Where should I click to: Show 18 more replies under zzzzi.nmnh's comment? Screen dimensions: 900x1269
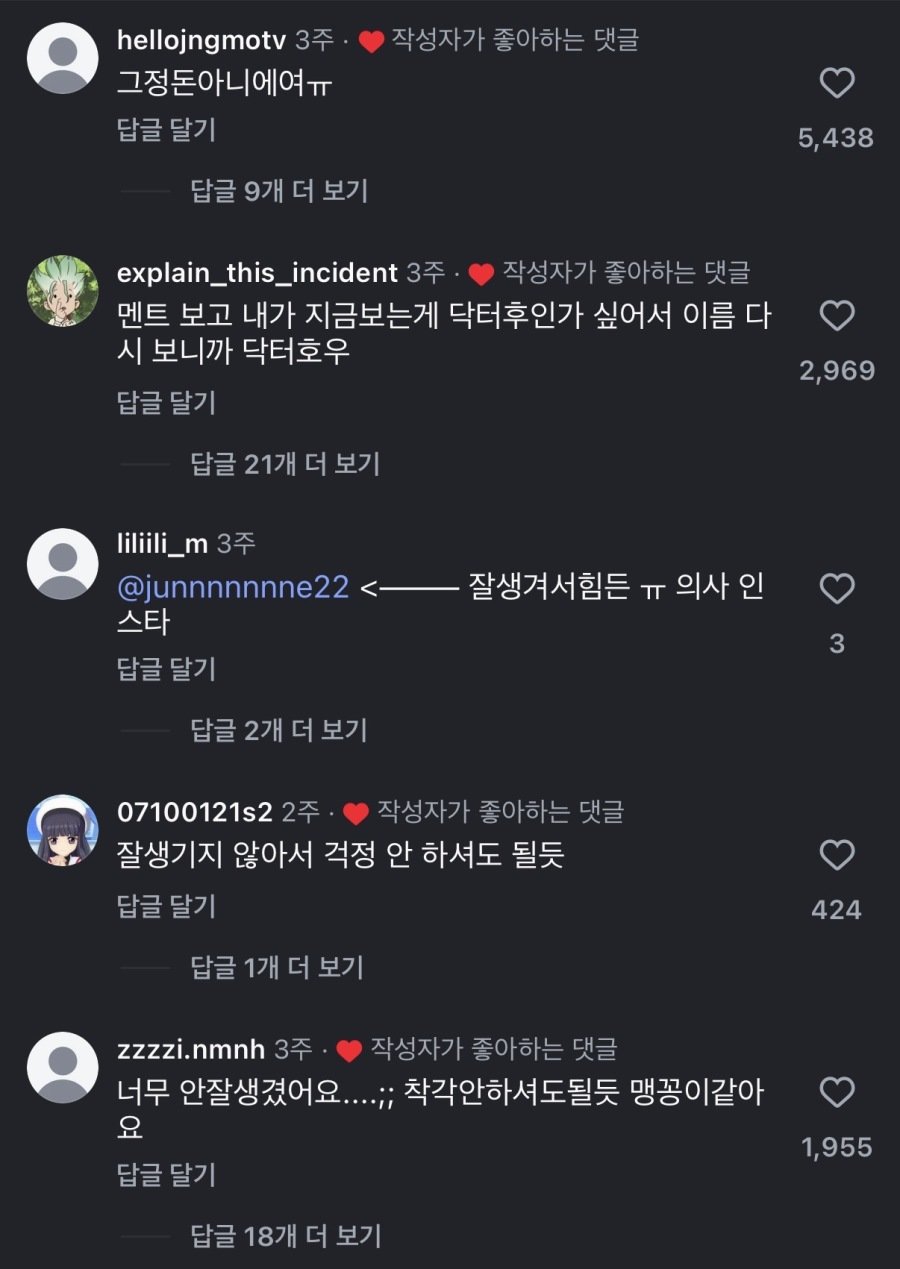coord(286,1236)
